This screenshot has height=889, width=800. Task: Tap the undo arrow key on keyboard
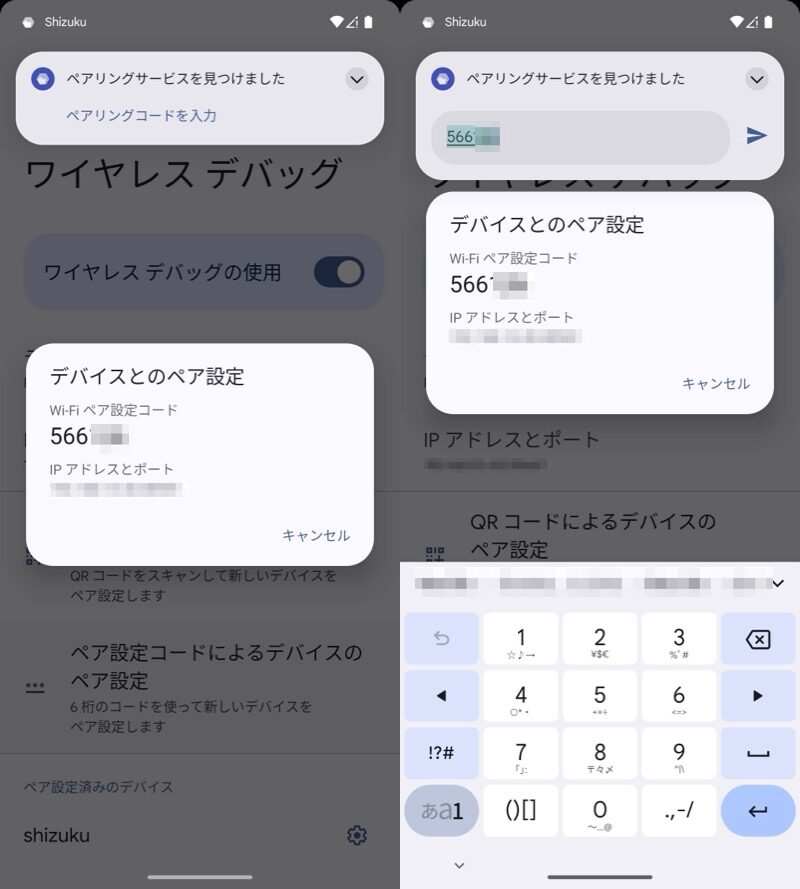442,639
